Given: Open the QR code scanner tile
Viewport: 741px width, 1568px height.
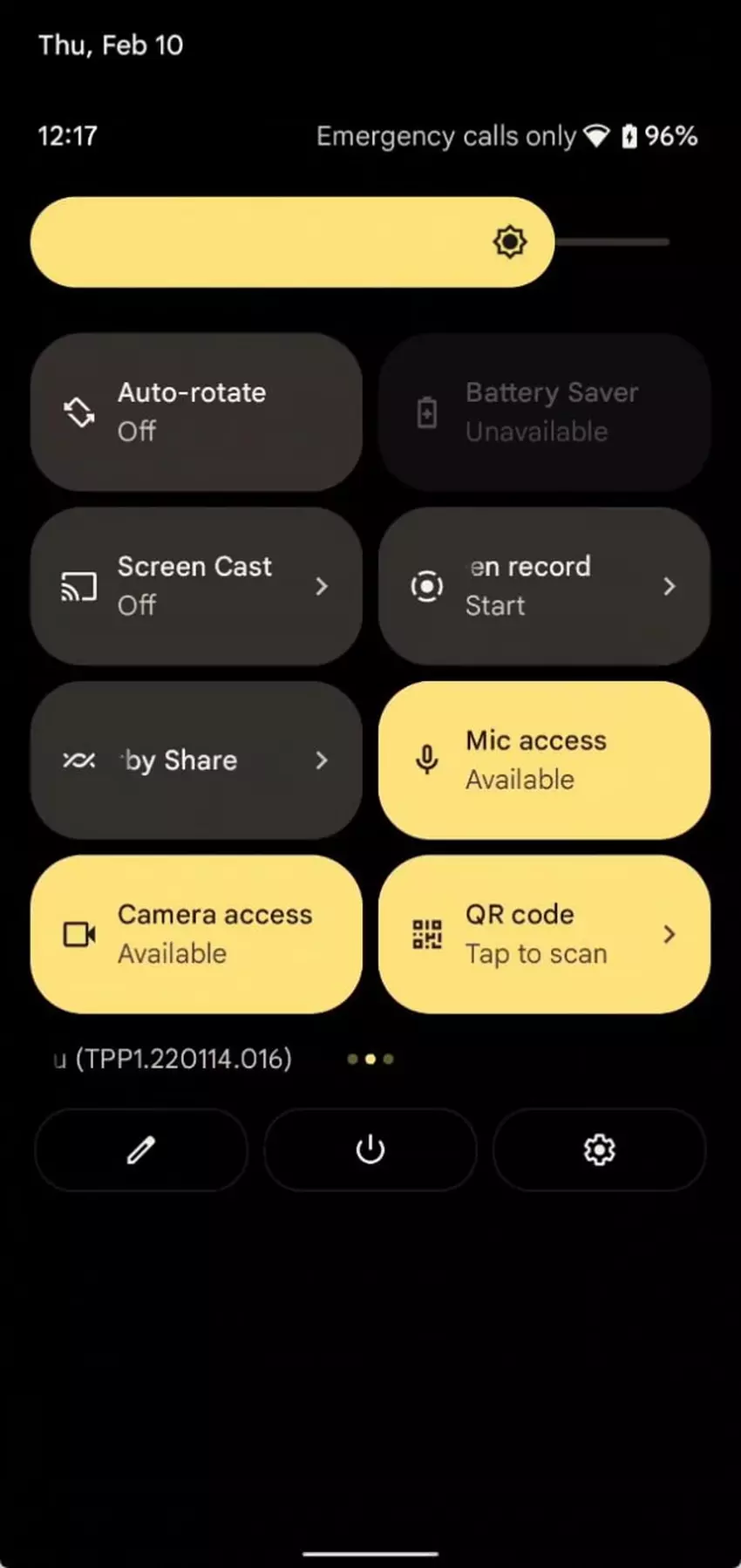Looking at the screenshot, I should point(544,934).
